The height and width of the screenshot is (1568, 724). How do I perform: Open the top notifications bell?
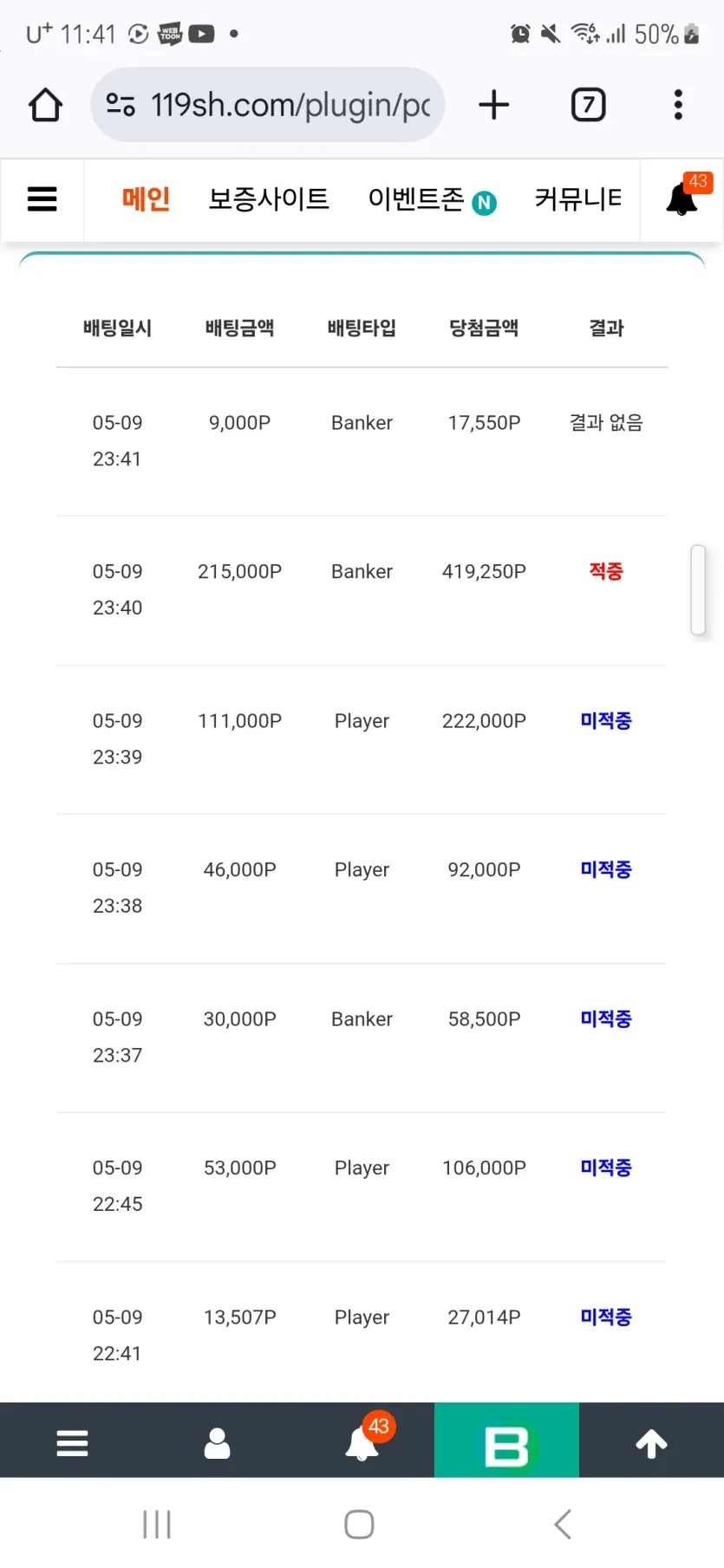pyautogui.click(x=684, y=196)
